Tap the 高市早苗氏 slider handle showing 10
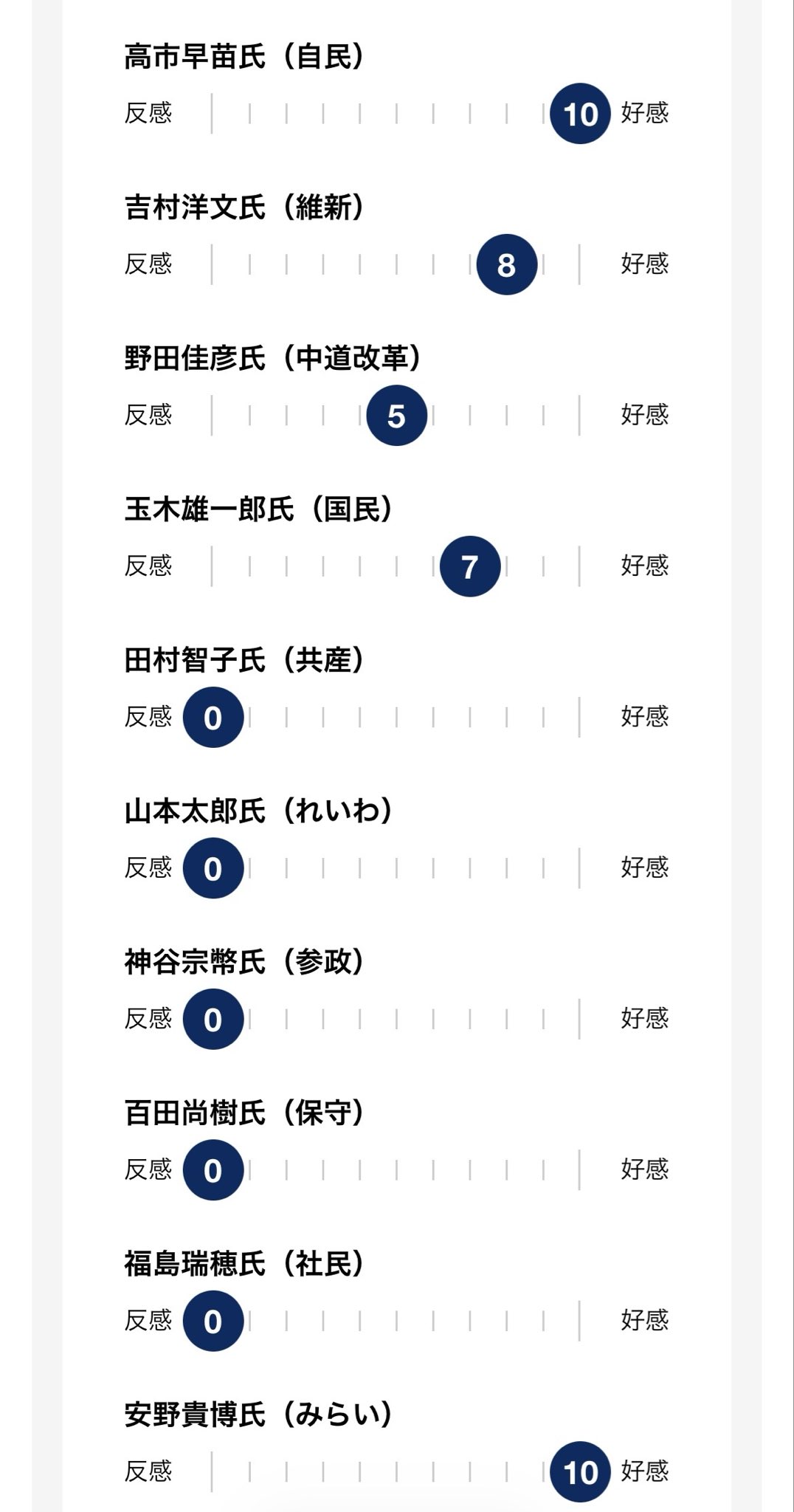The width and height of the screenshot is (794, 1512). point(581,114)
